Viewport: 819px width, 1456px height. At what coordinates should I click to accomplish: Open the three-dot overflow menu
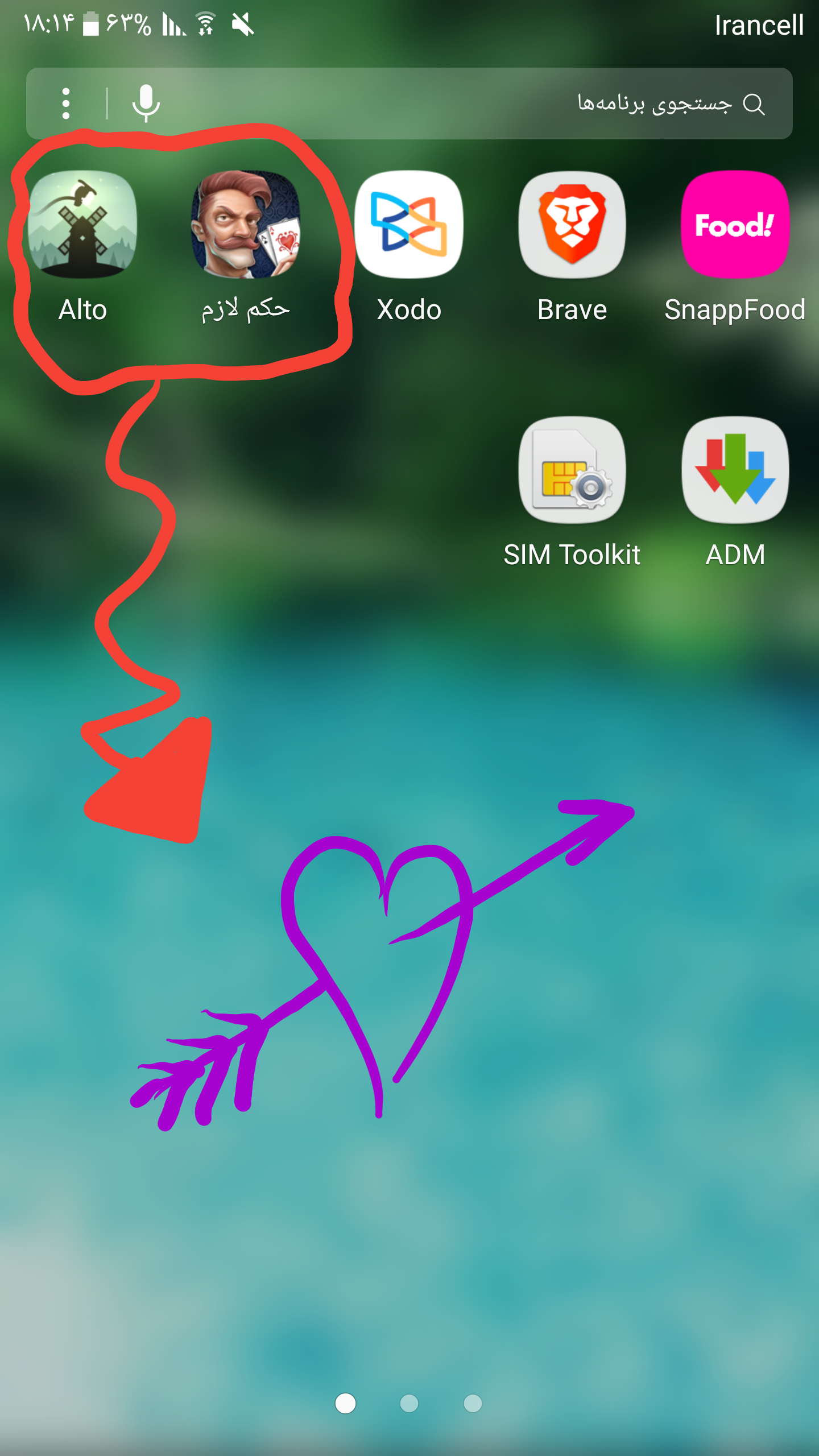pyautogui.click(x=66, y=104)
